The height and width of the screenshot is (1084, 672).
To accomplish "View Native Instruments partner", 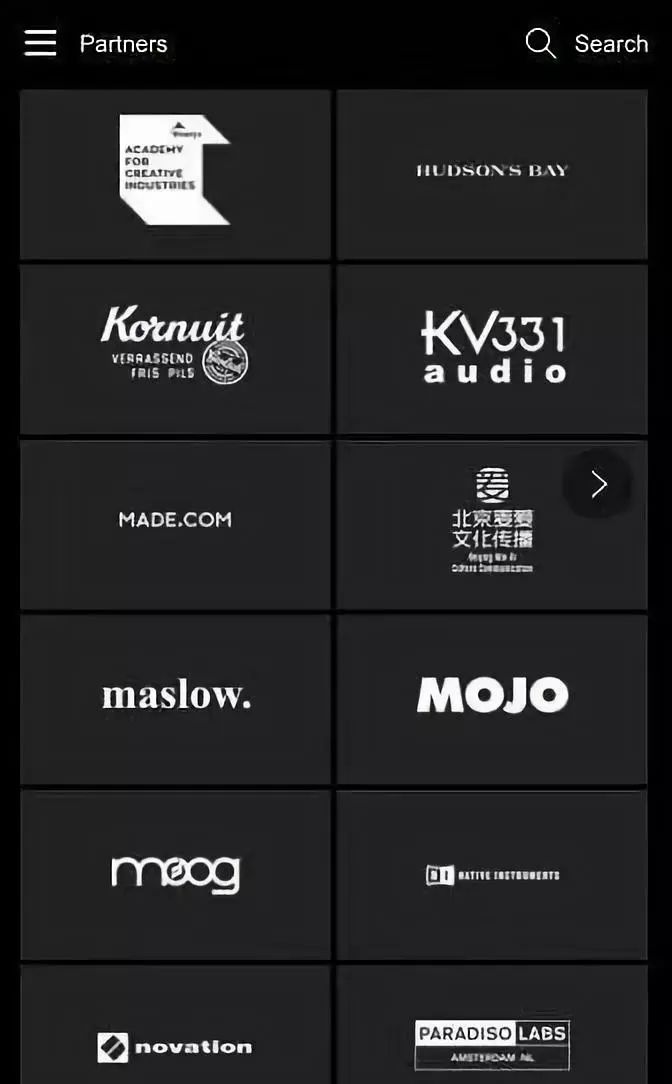I will pos(492,875).
